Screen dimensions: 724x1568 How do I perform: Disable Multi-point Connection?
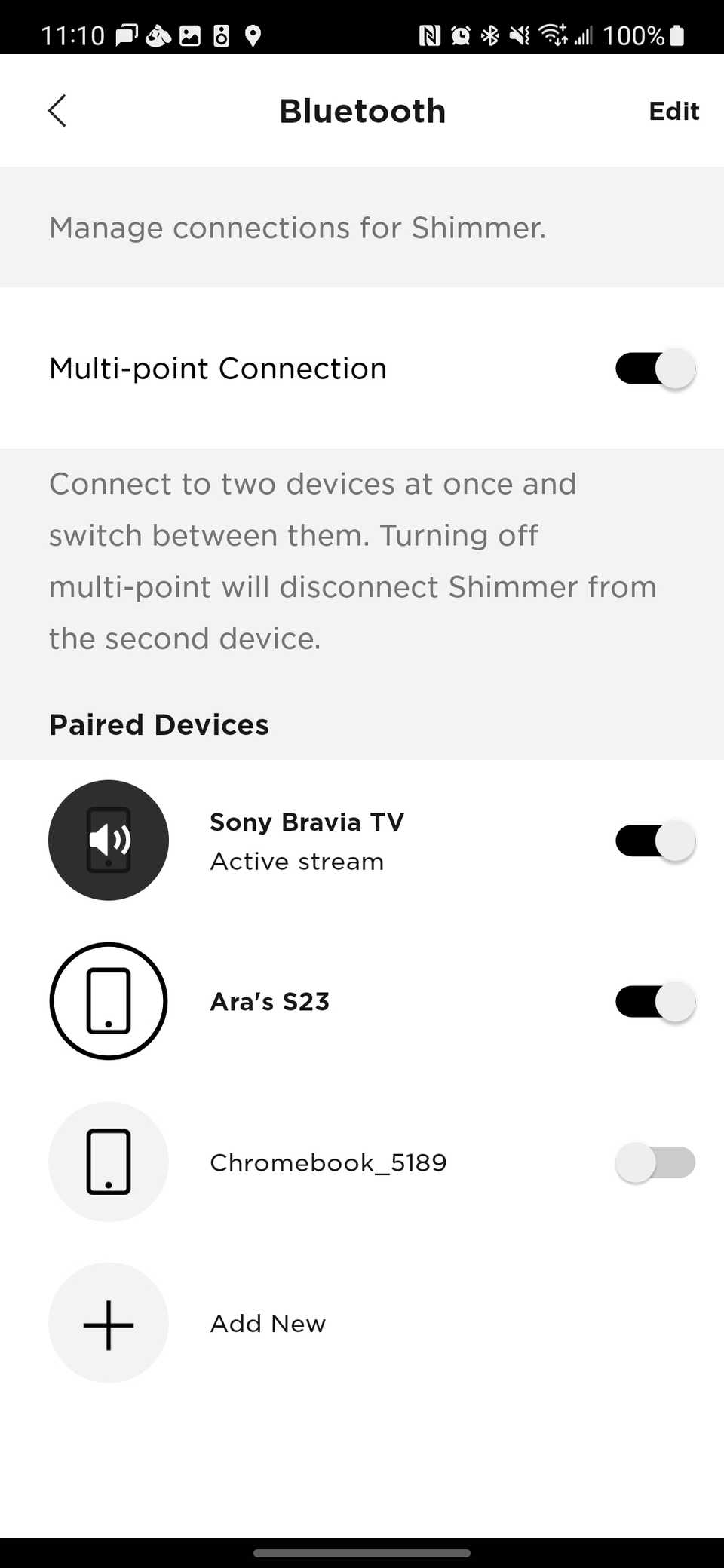pyautogui.click(x=655, y=368)
